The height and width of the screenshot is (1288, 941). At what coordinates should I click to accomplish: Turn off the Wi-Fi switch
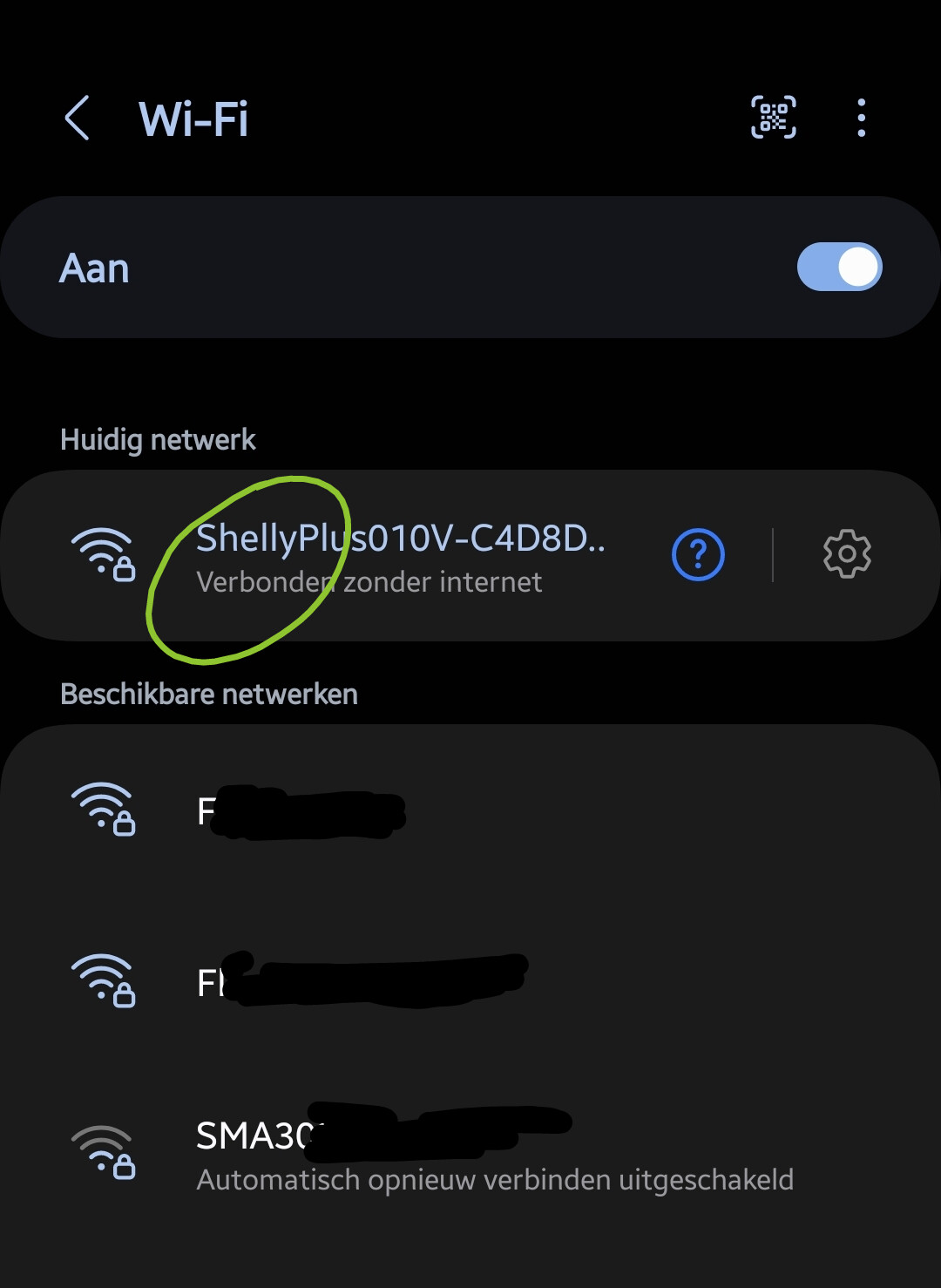(839, 267)
